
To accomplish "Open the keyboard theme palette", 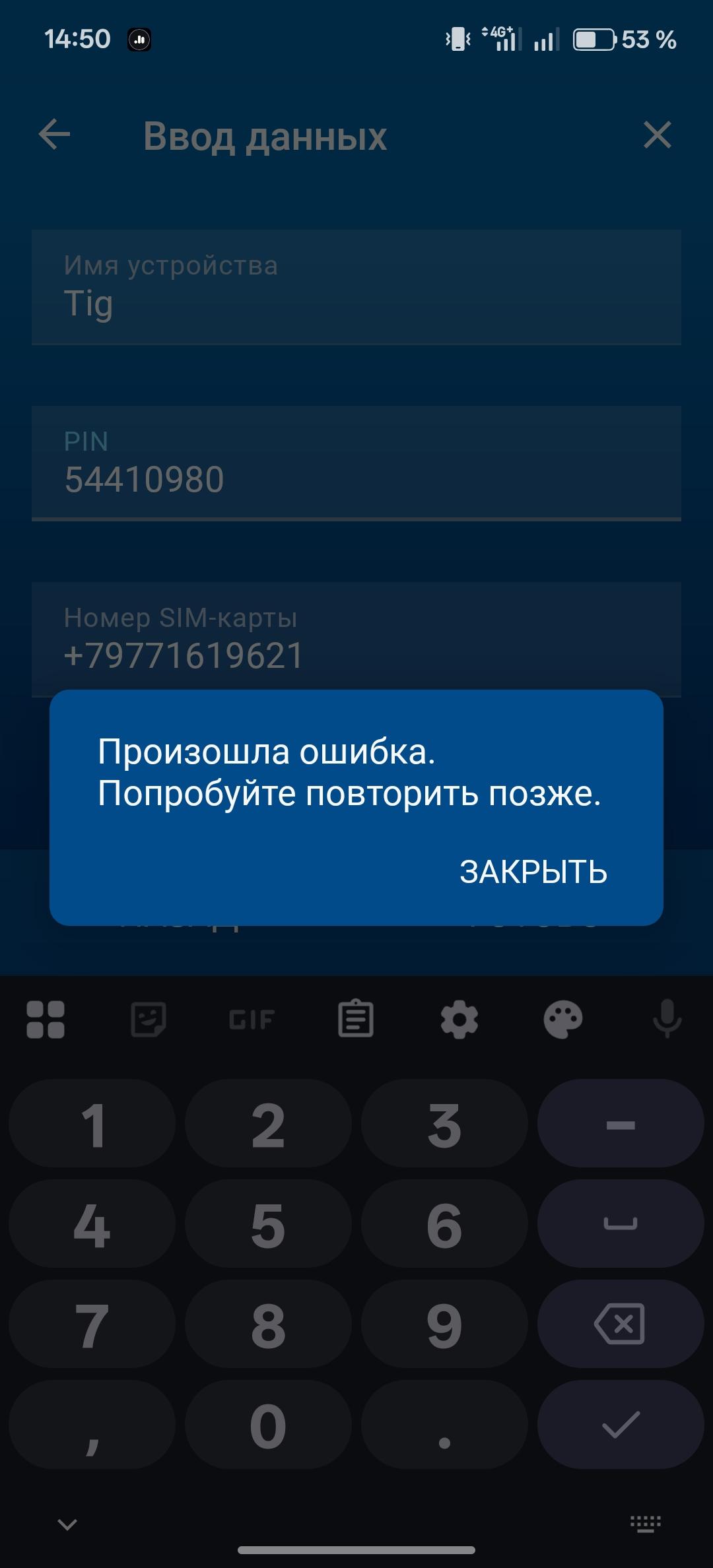I will point(562,1020).
